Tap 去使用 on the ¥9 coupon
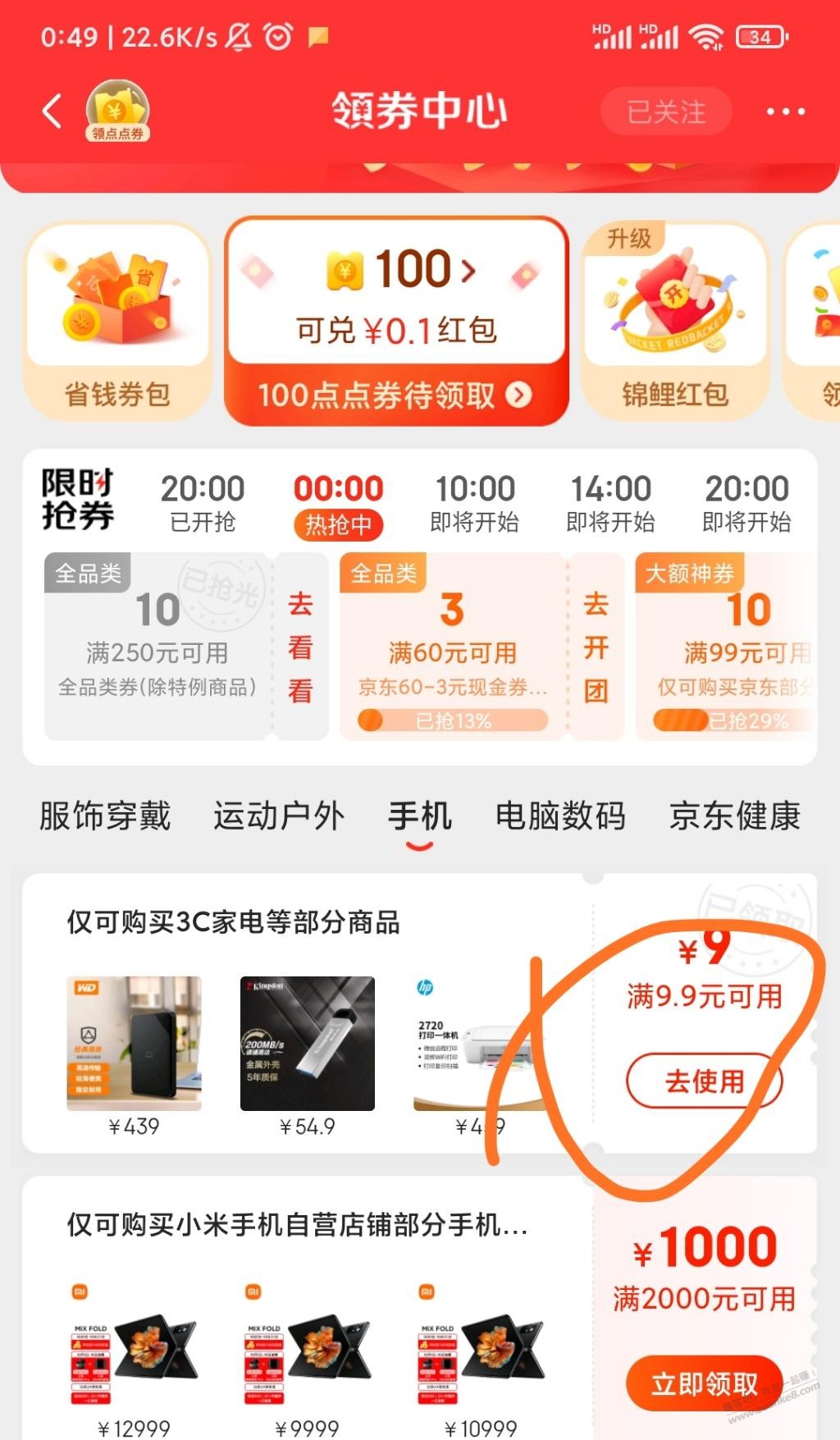This screenshot has width=840, height=1440. tap(704, 1081)
